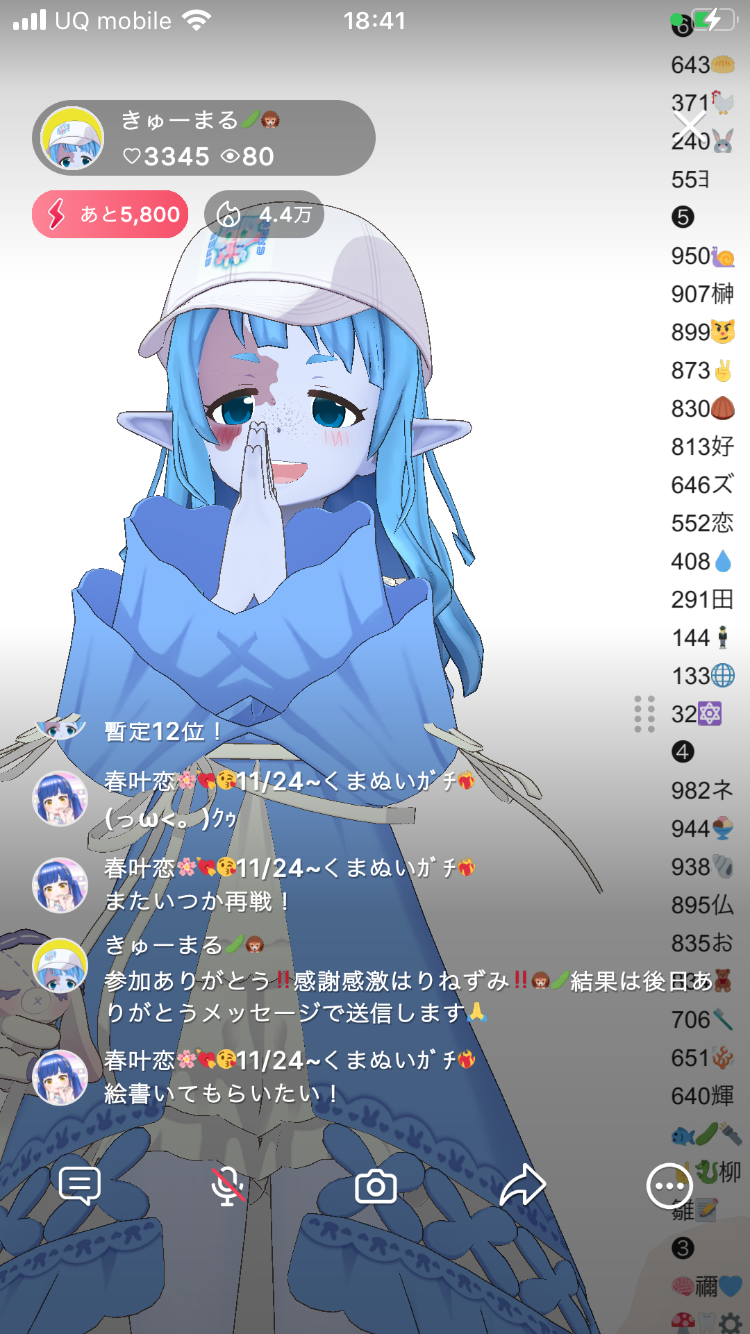Image resolution: width=750 pixels, height=1334 pixels.
Task: Share this live stream
Action: tap(522, 1186)
